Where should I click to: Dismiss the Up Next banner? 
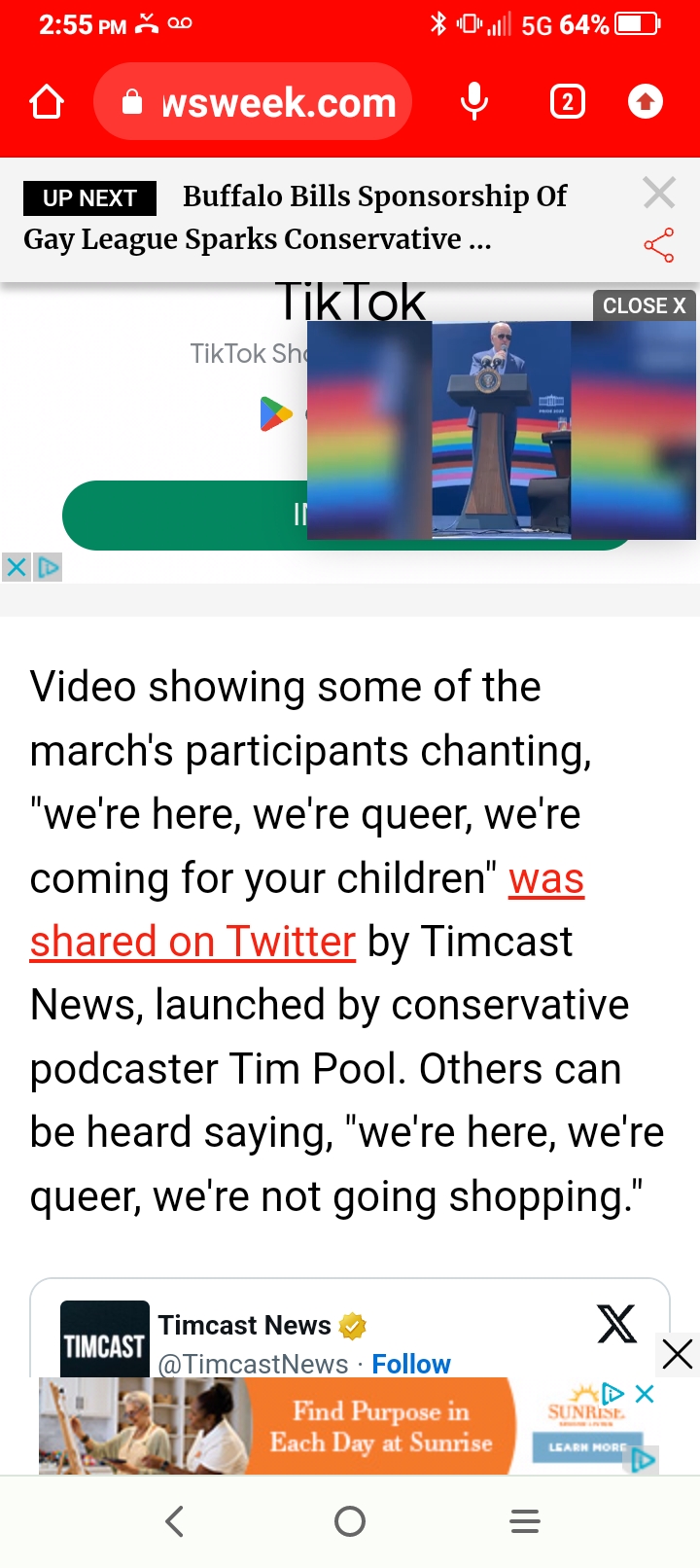coord(659,193)
